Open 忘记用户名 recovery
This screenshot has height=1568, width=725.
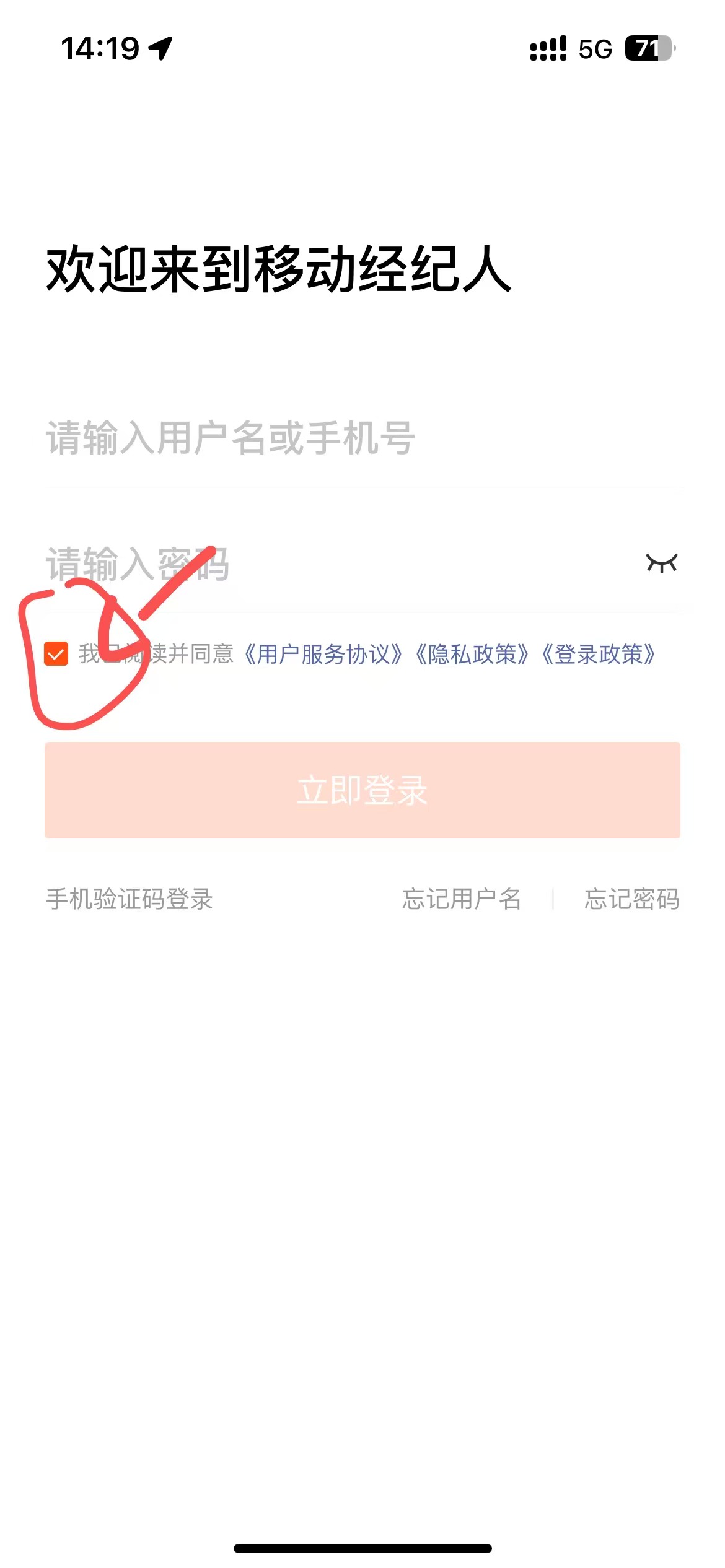[462, 899]
